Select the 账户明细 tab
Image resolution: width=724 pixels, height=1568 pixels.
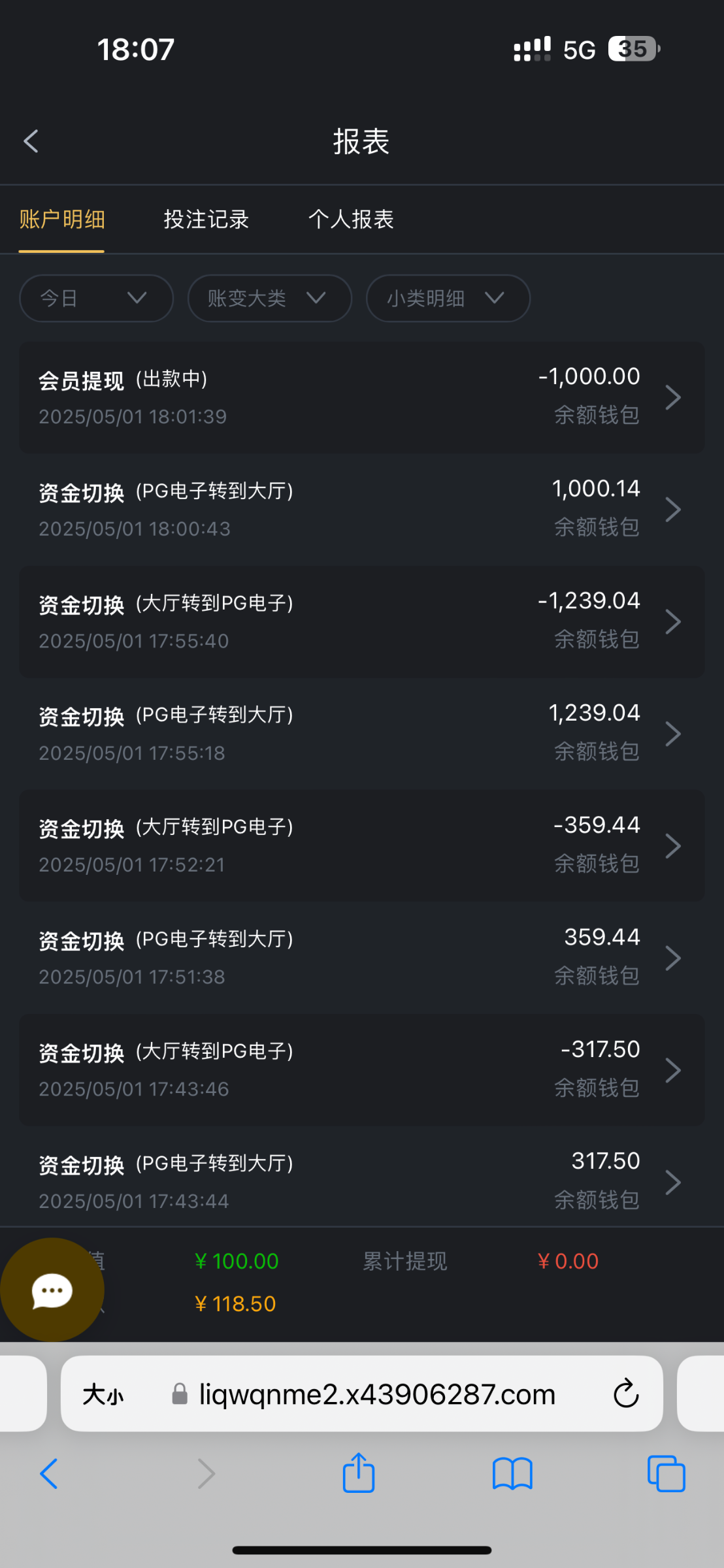[62, 220]
